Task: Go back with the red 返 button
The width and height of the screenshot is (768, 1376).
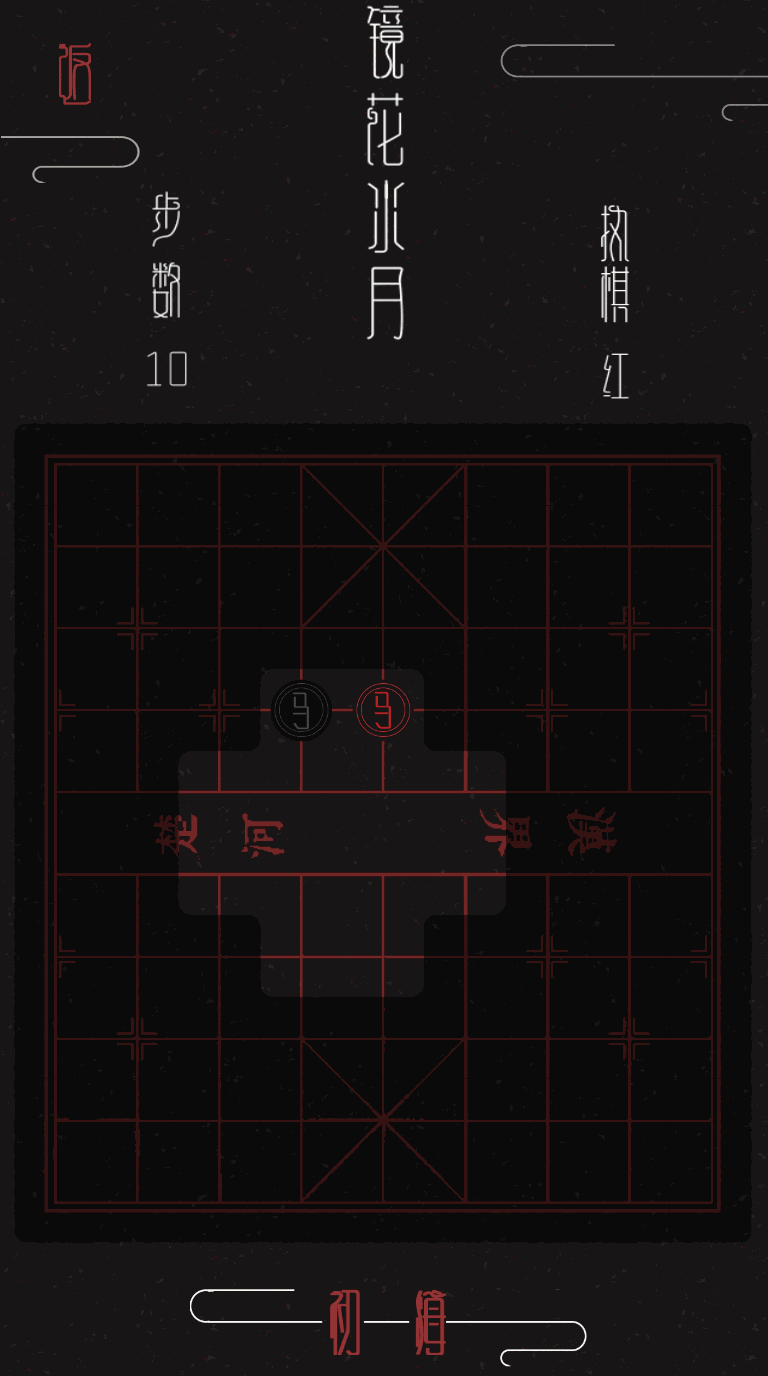Action: click(x=76, y=74)
